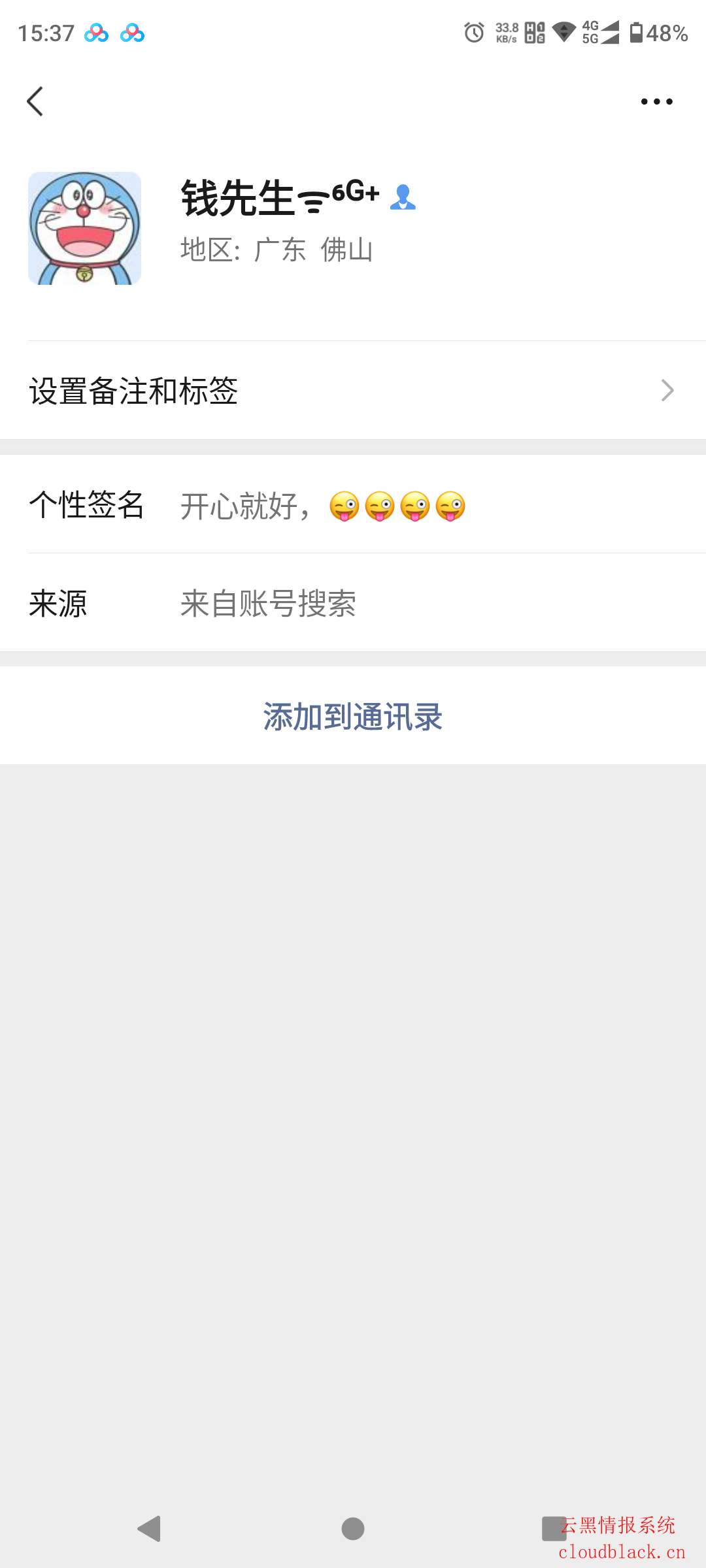
Task: Tap the system back navigation button
Action: pyautogui.click(x=150, y=1529)
